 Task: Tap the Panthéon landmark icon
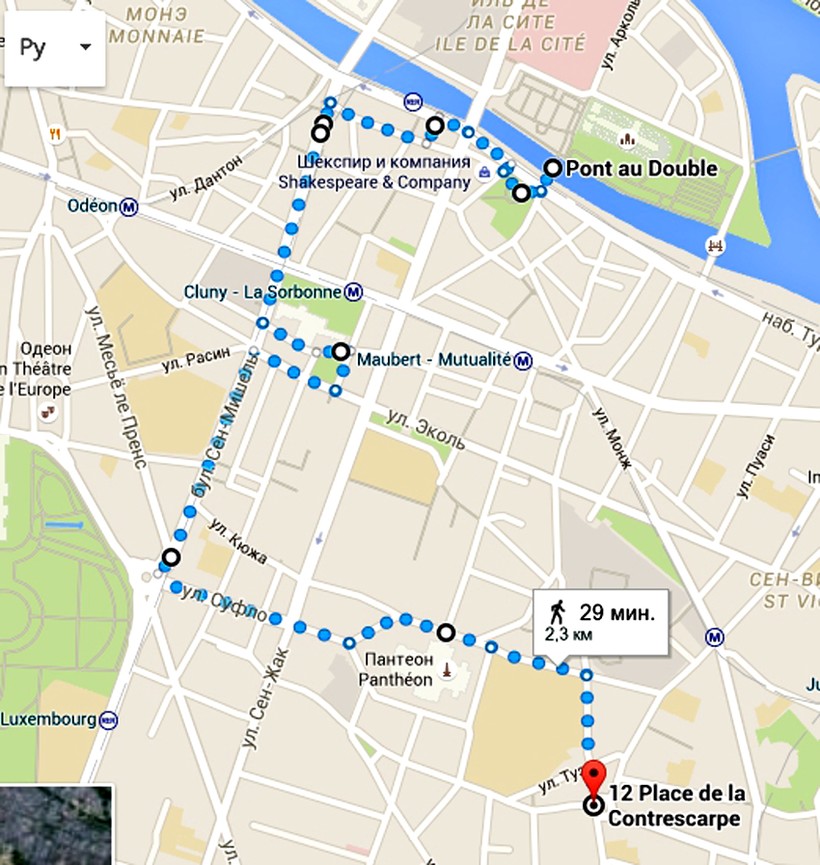tap(447, 667)
